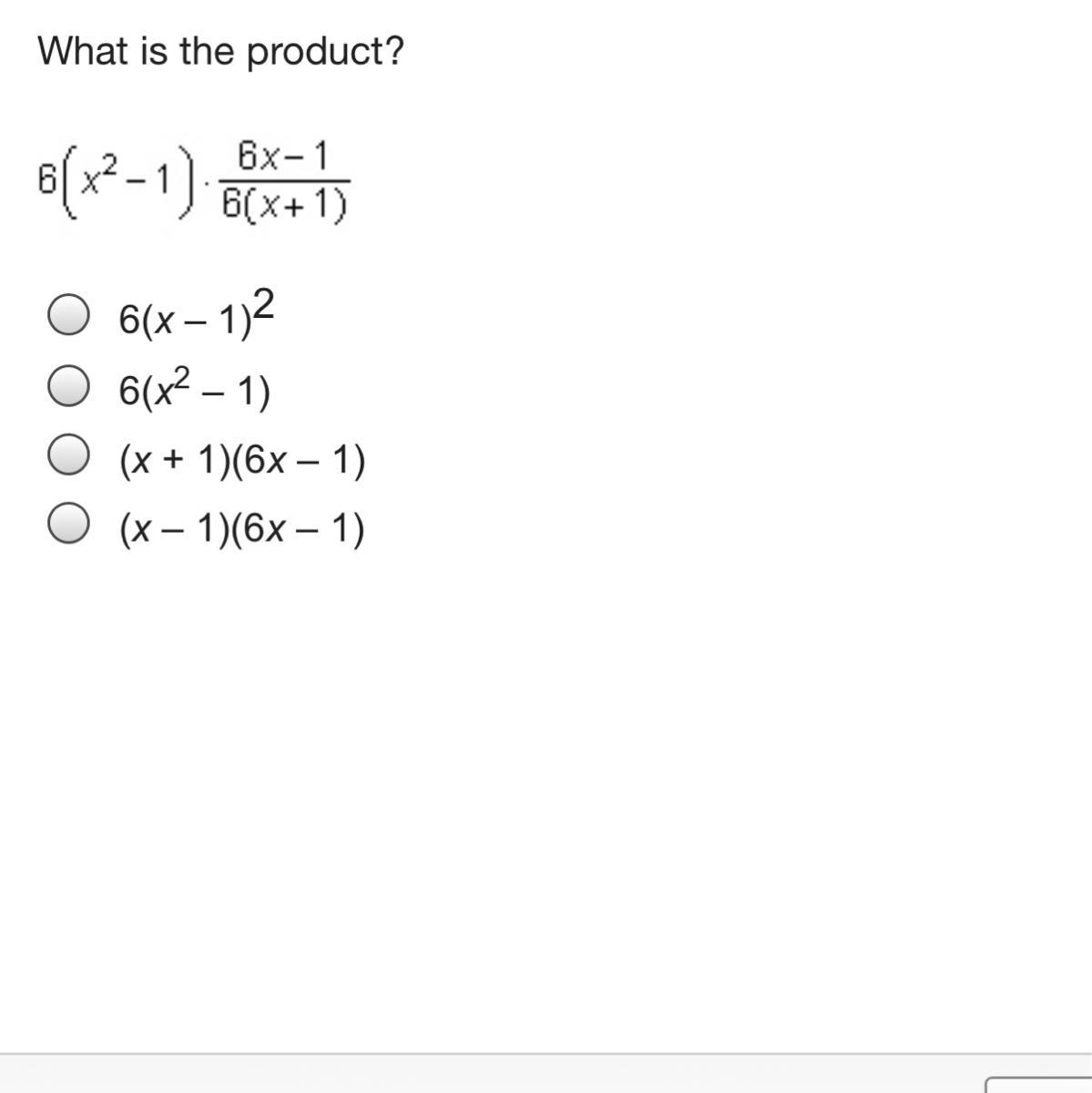Choose the option 6(x² – 1)

pos(68,385)
